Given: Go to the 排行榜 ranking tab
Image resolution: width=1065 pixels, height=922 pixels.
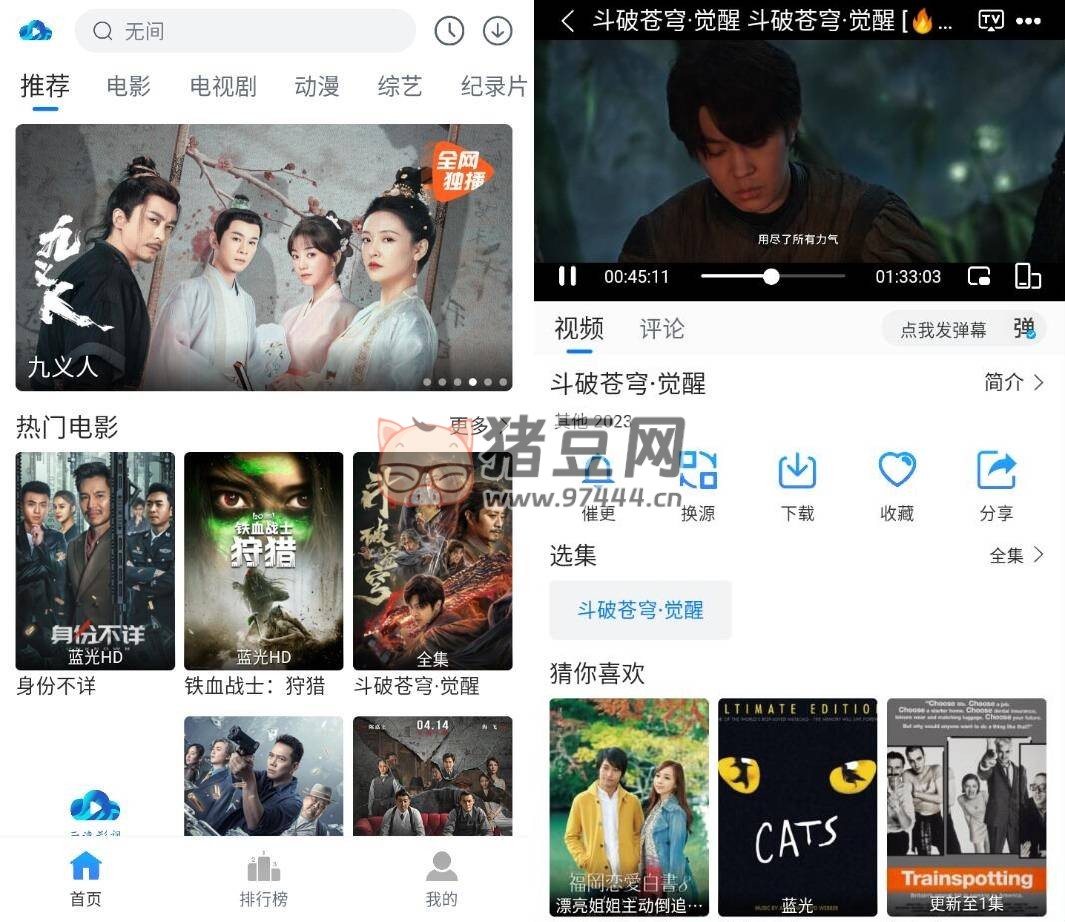Looking at the screenshot, I should [x=264, y=879].
